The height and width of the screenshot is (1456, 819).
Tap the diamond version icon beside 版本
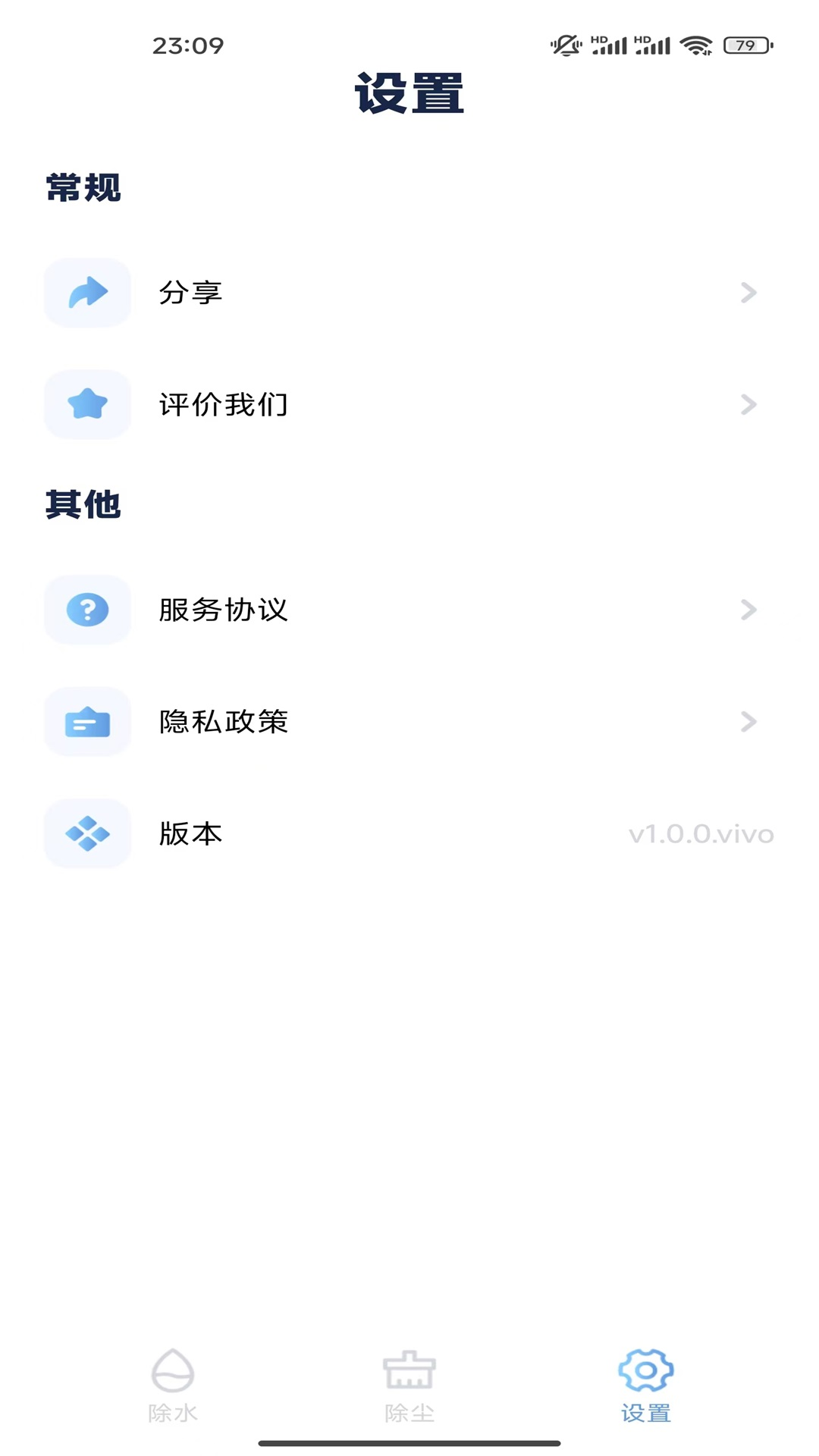(x=87, y=834)
